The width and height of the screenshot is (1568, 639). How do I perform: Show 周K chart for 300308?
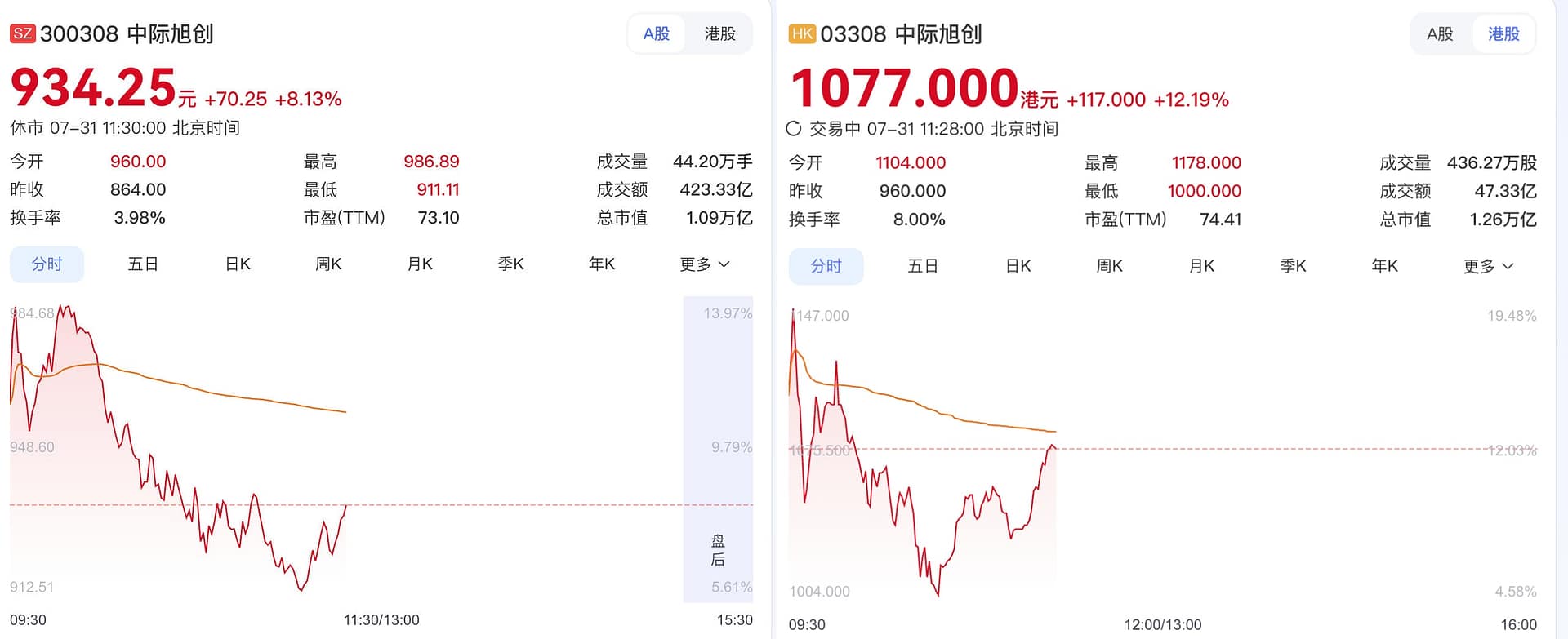coord(328,264)
